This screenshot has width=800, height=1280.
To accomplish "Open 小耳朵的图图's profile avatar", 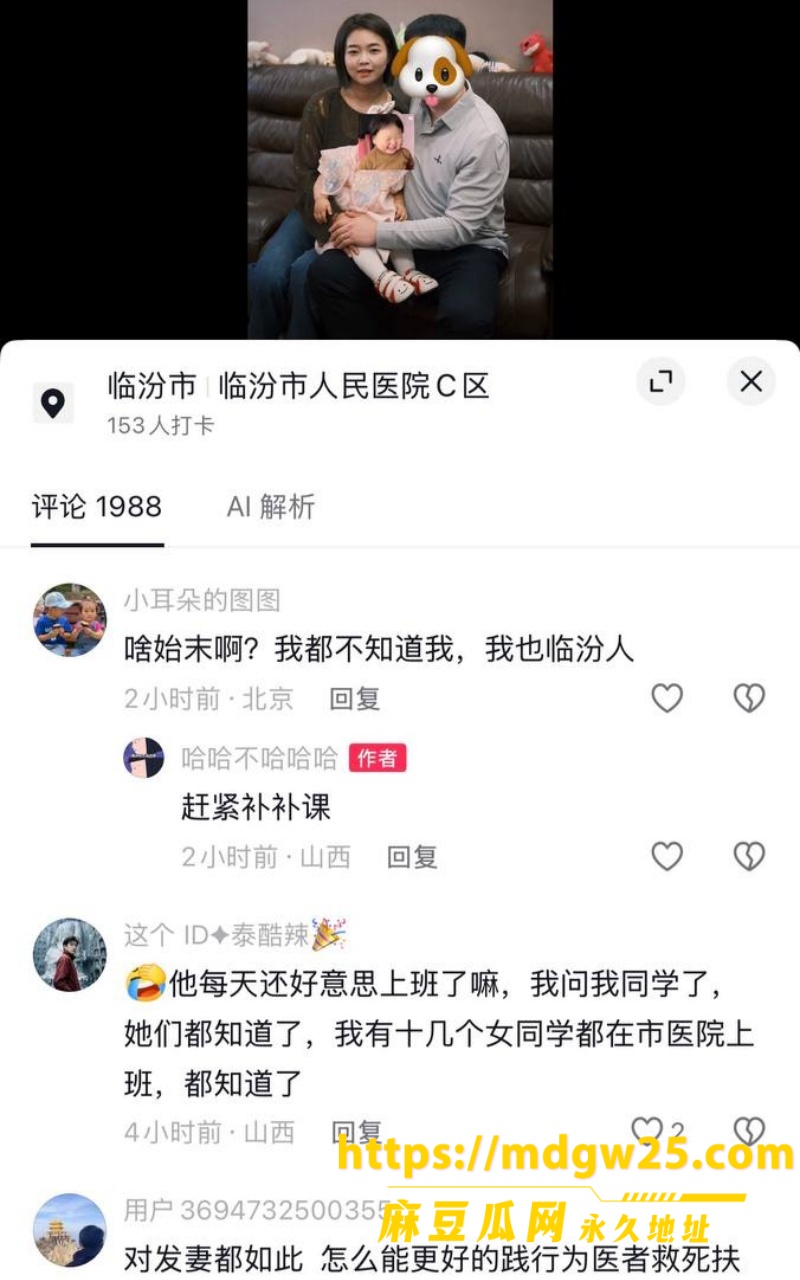I will point(70,620).
